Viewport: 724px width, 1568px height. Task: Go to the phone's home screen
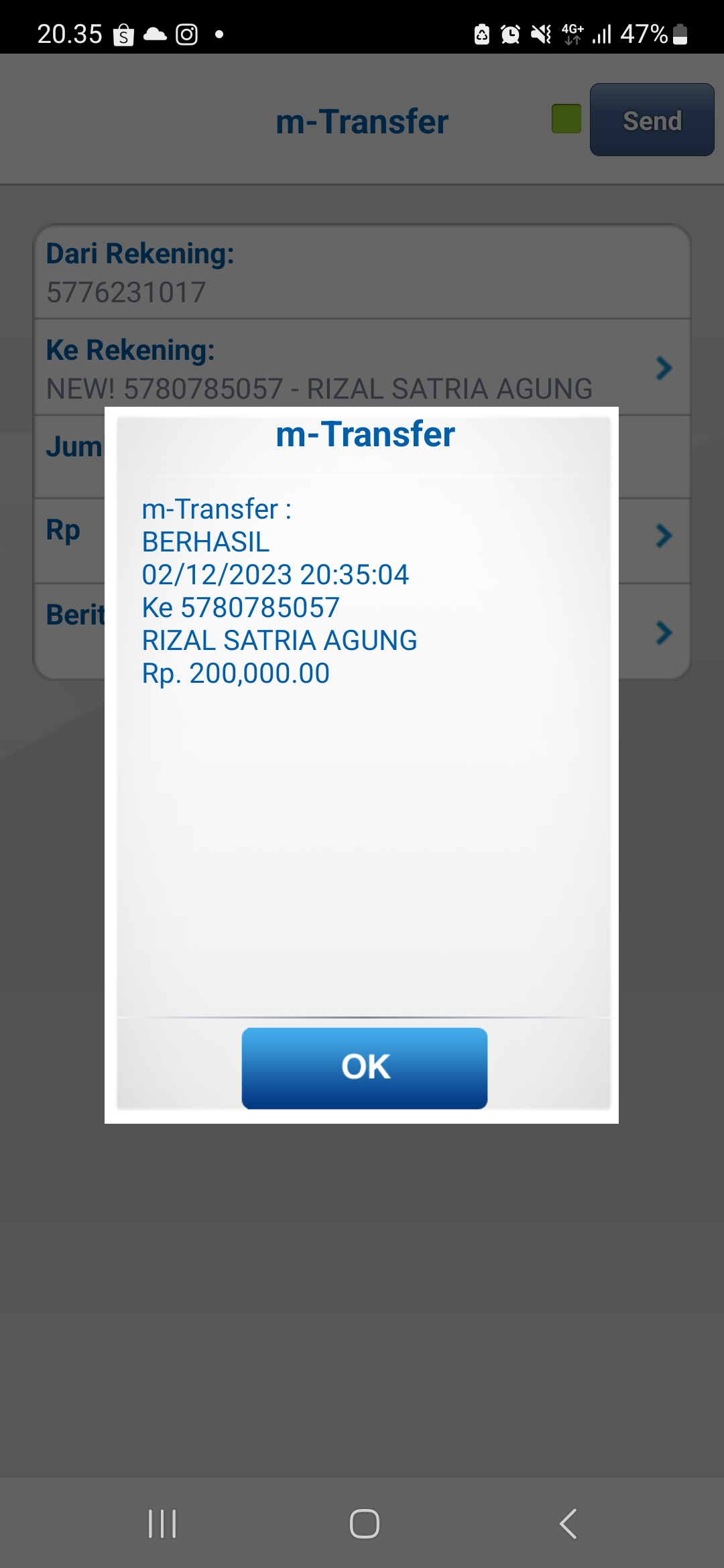[x=364, y=1524]
